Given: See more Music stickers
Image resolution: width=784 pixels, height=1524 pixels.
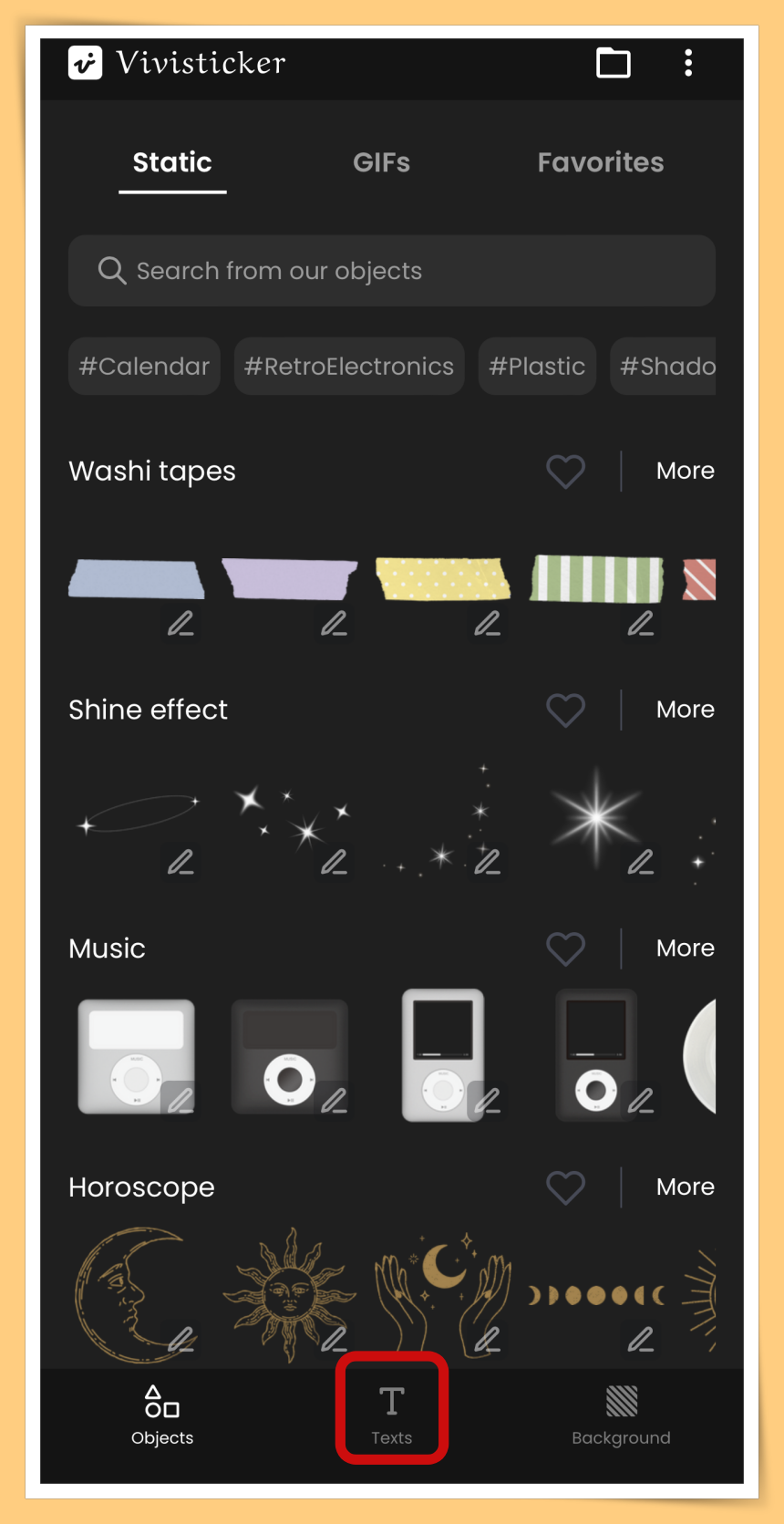Looking at the screenshot, I should click(x=685, y=949).
